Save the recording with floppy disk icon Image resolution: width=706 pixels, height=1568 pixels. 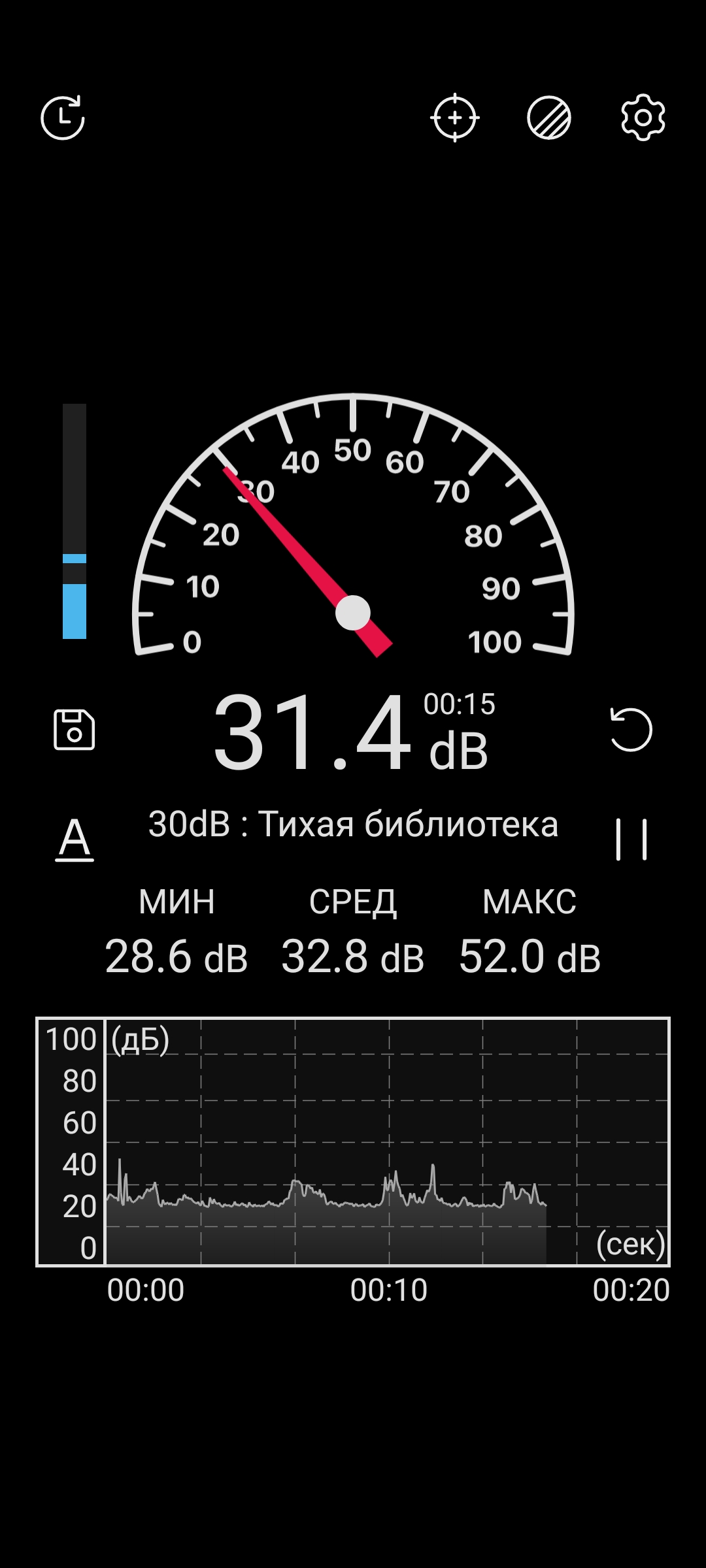tap(74, 729)
